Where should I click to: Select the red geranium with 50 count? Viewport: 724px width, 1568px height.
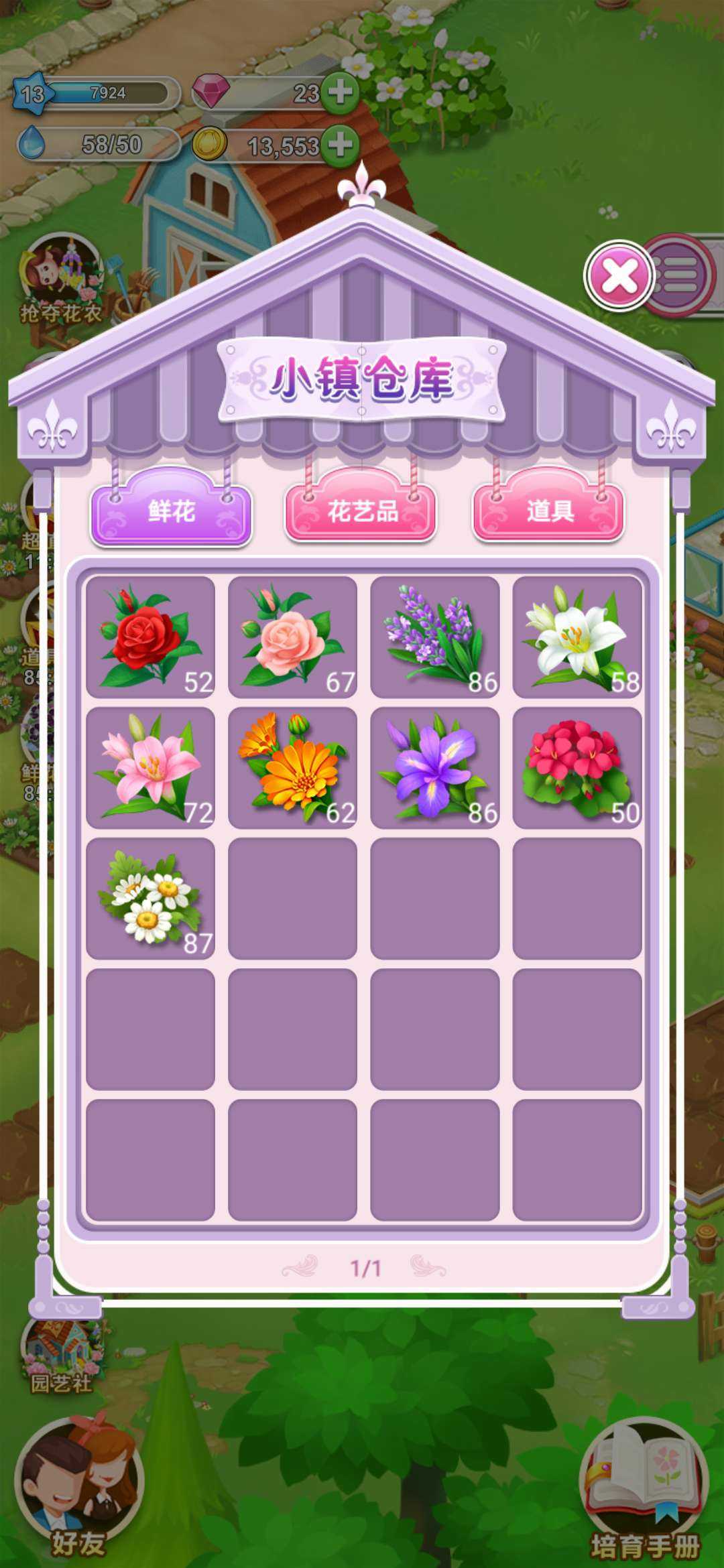pyautogui.click(x=577, y=767)
